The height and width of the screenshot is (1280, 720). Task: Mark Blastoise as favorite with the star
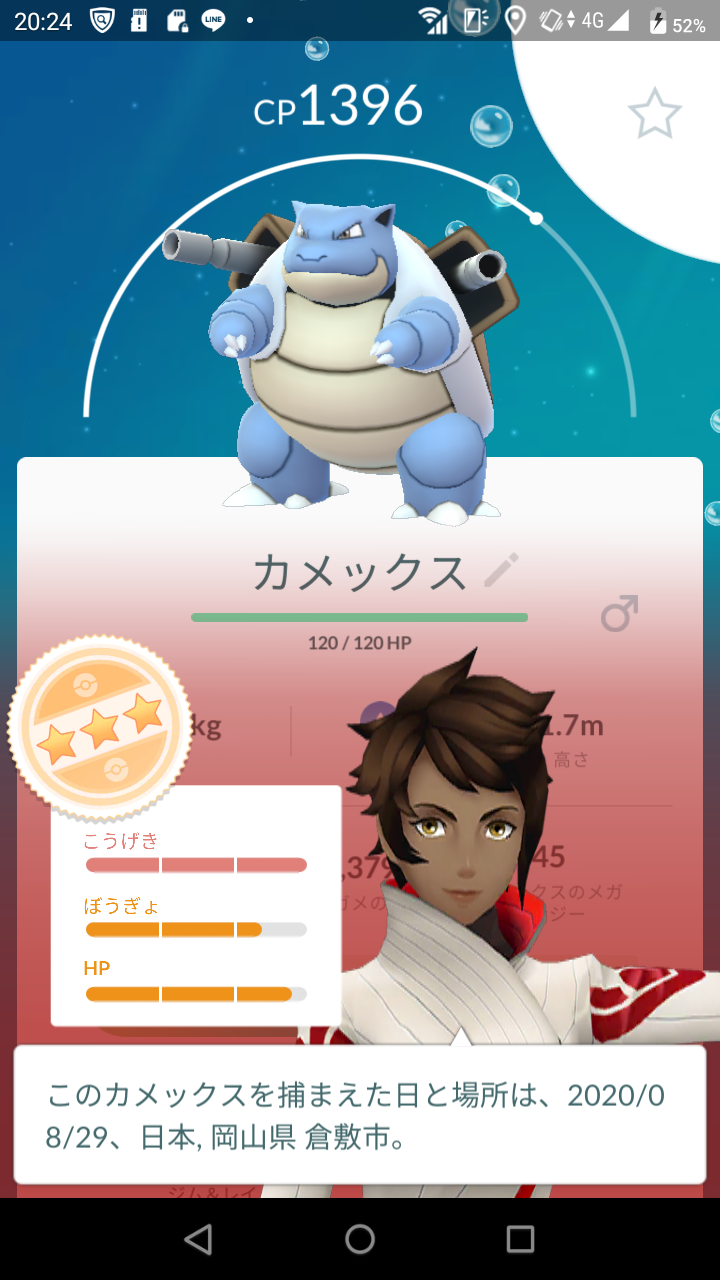pyautogui.click(x=654, y=114)
